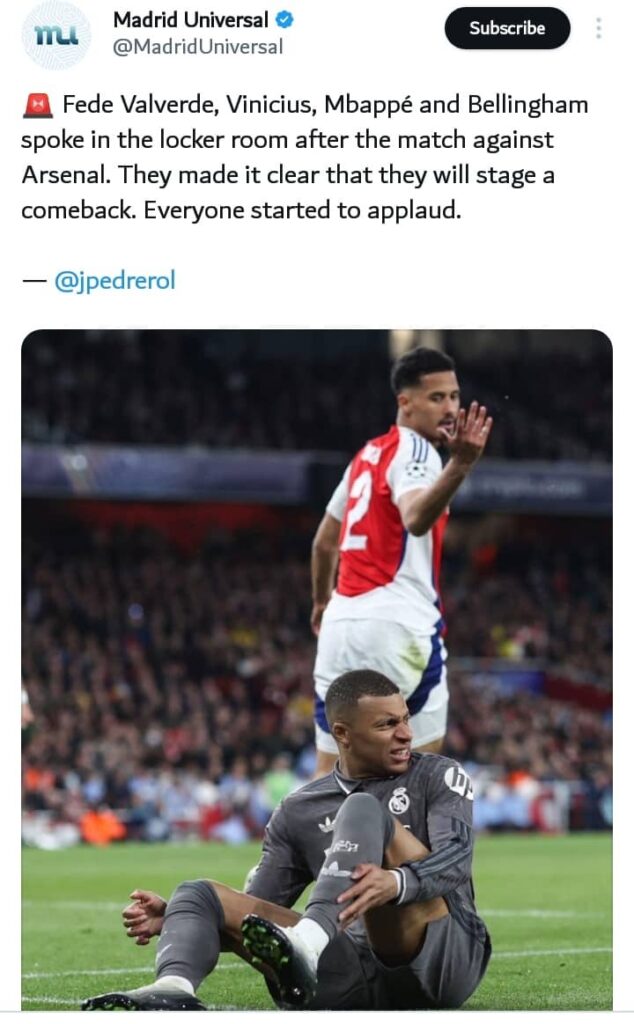634x1024 pixels.
Task: Open the @jpedrerol mention link
Action: [x=114, y=281]
